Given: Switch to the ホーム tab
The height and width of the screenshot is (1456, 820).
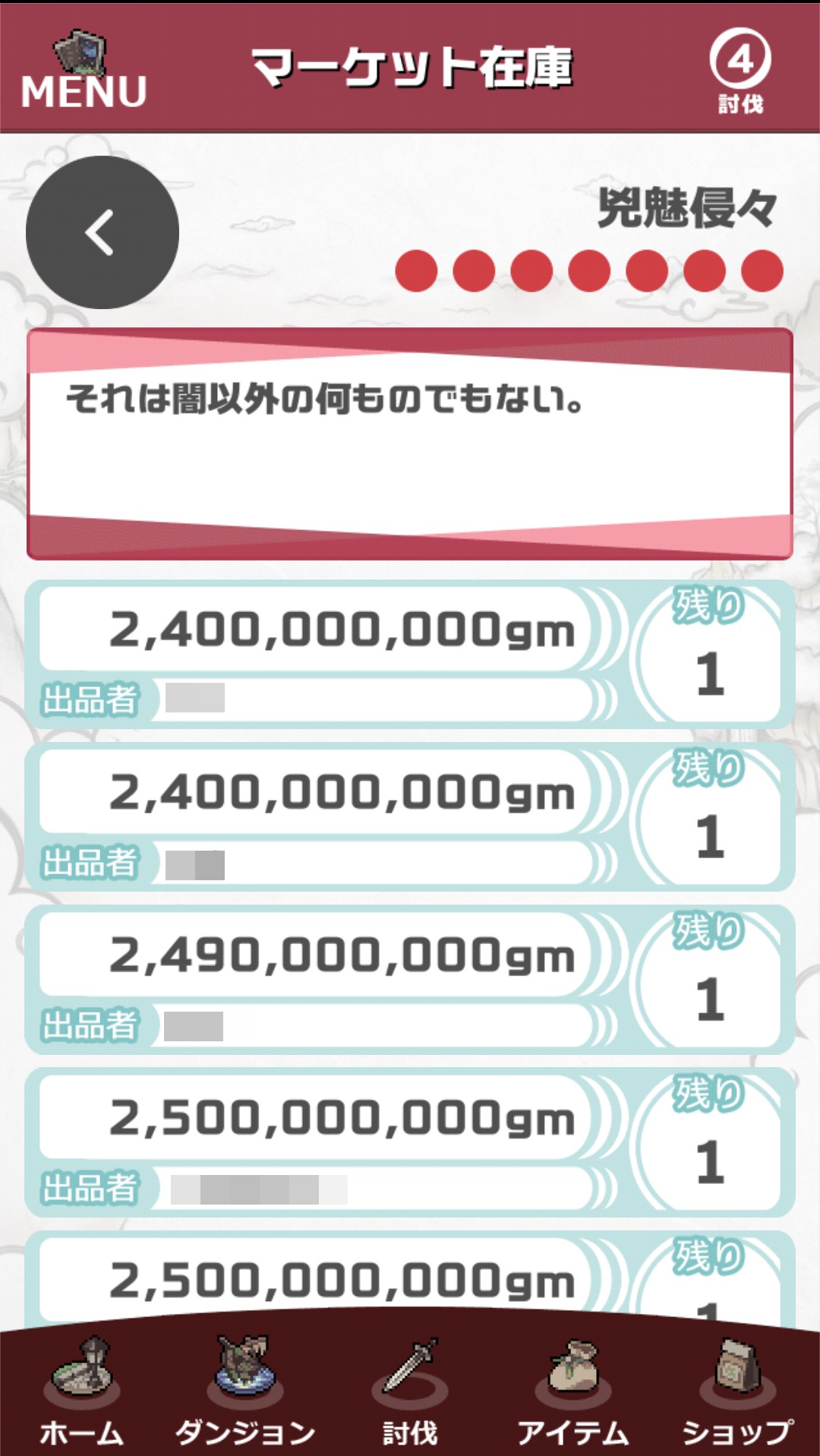Looking at the screenshot, I should (82, 1394).
